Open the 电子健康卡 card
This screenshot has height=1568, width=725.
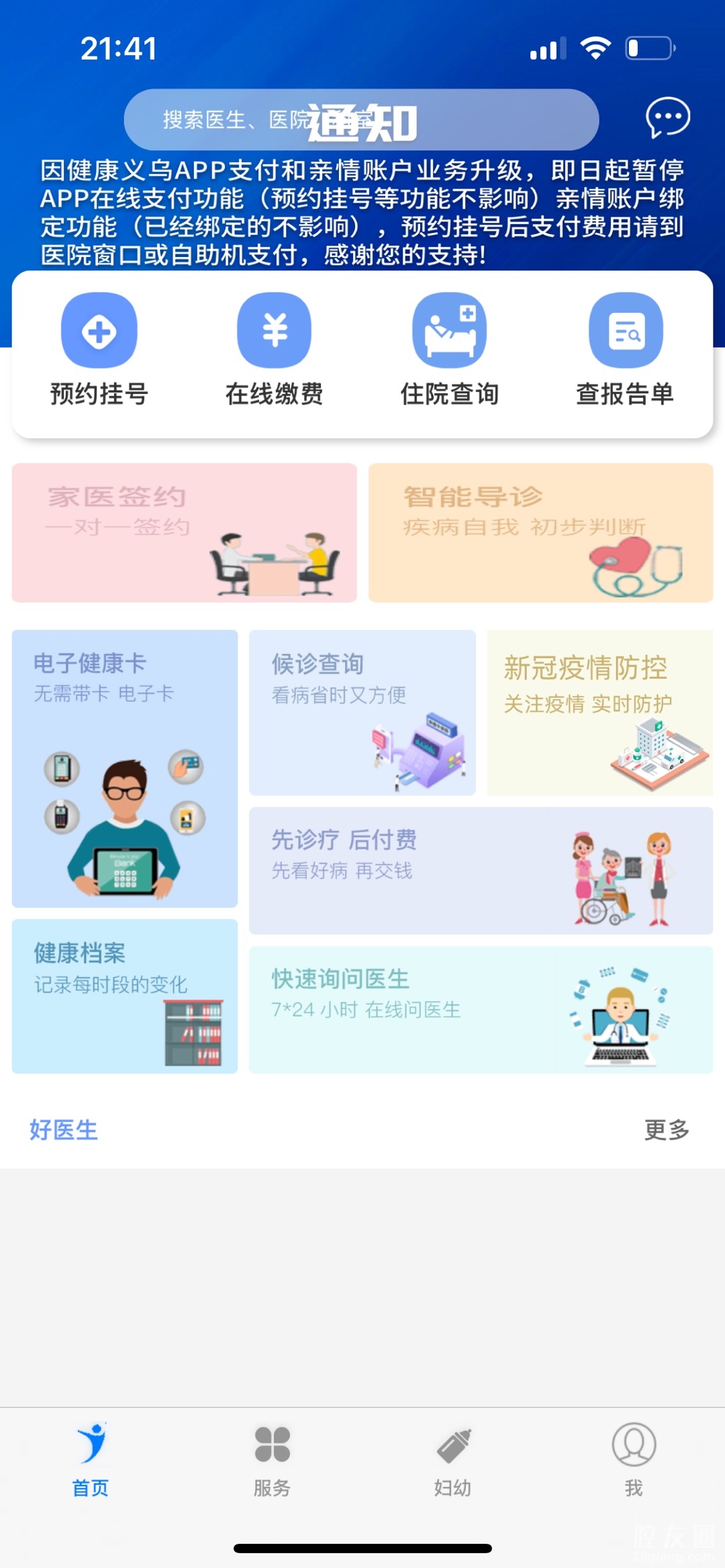point(125,768)
